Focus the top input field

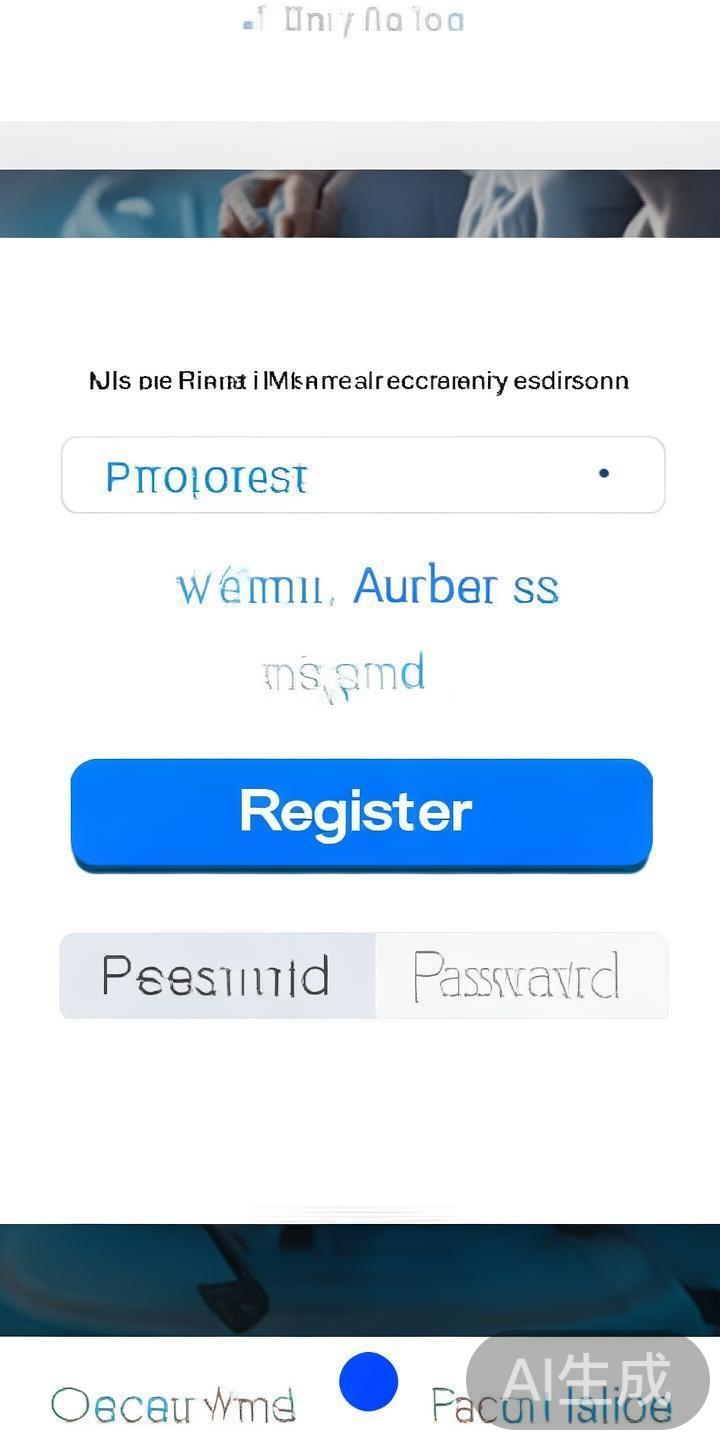pyautogui.click(x=362, y=476)
